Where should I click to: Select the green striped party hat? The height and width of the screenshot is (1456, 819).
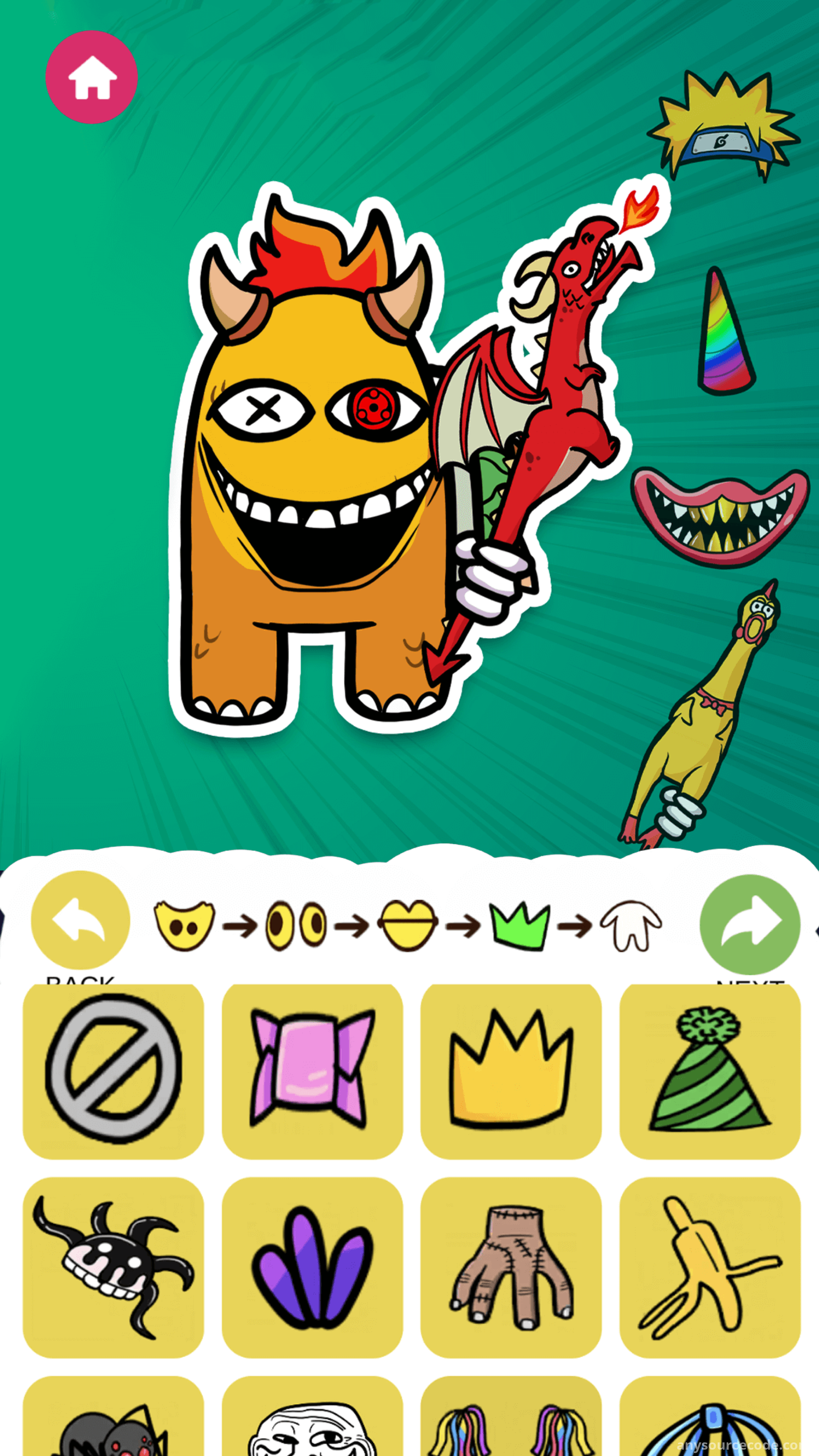[710, 1072]
